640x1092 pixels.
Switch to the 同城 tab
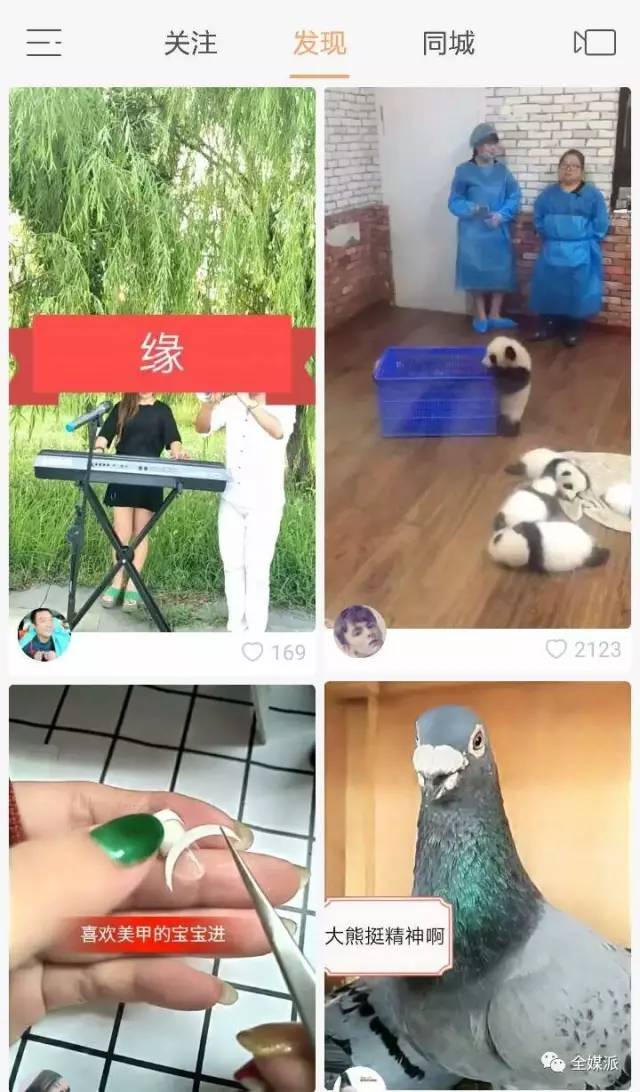click(x=448, y=43)
